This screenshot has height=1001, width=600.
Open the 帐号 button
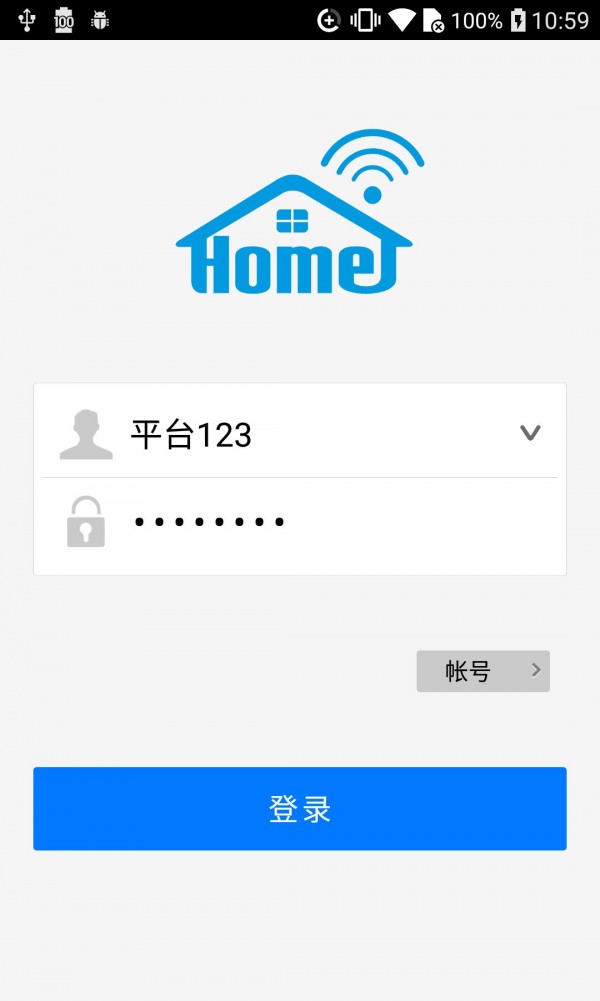point(483,671)
